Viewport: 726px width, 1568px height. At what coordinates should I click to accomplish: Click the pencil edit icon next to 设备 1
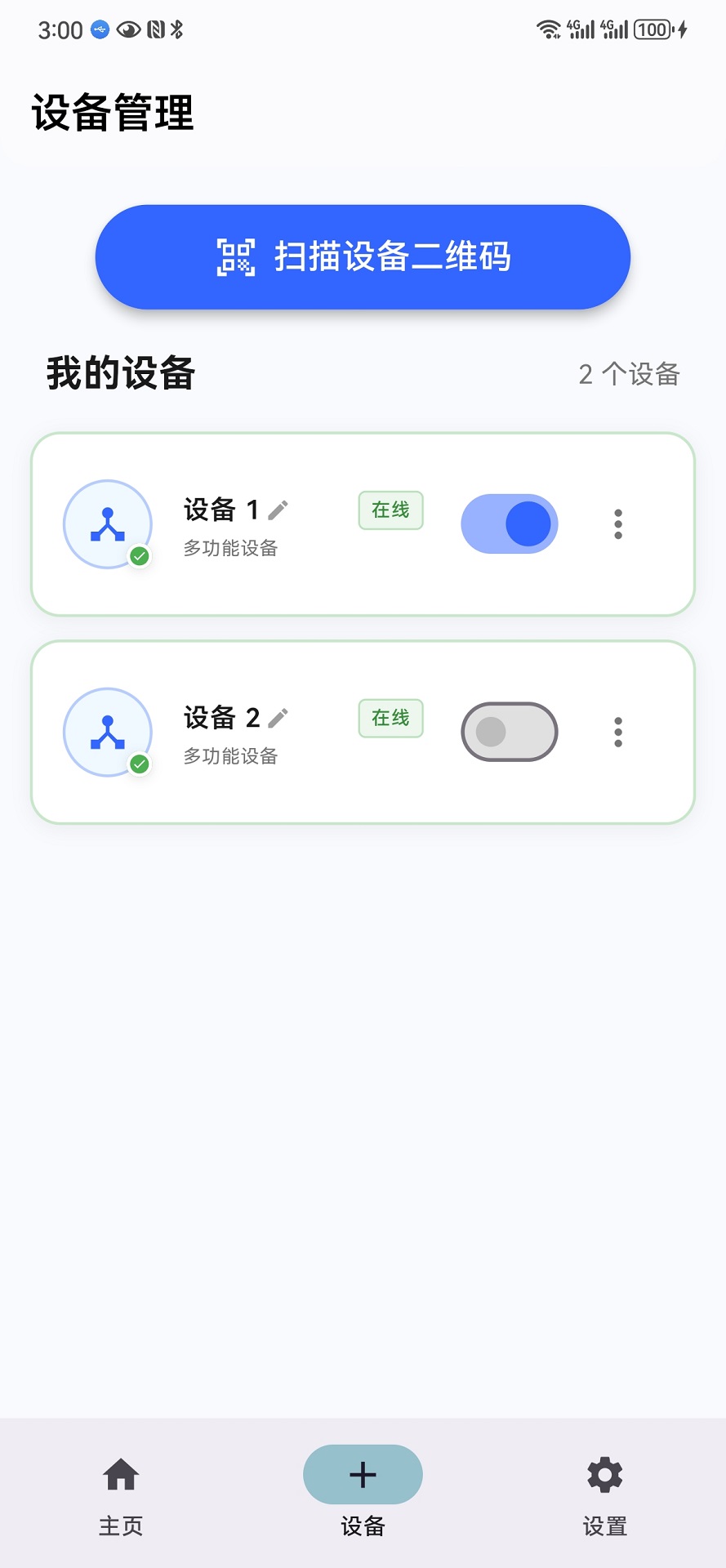pyautogui.click(x=279, y=508)
